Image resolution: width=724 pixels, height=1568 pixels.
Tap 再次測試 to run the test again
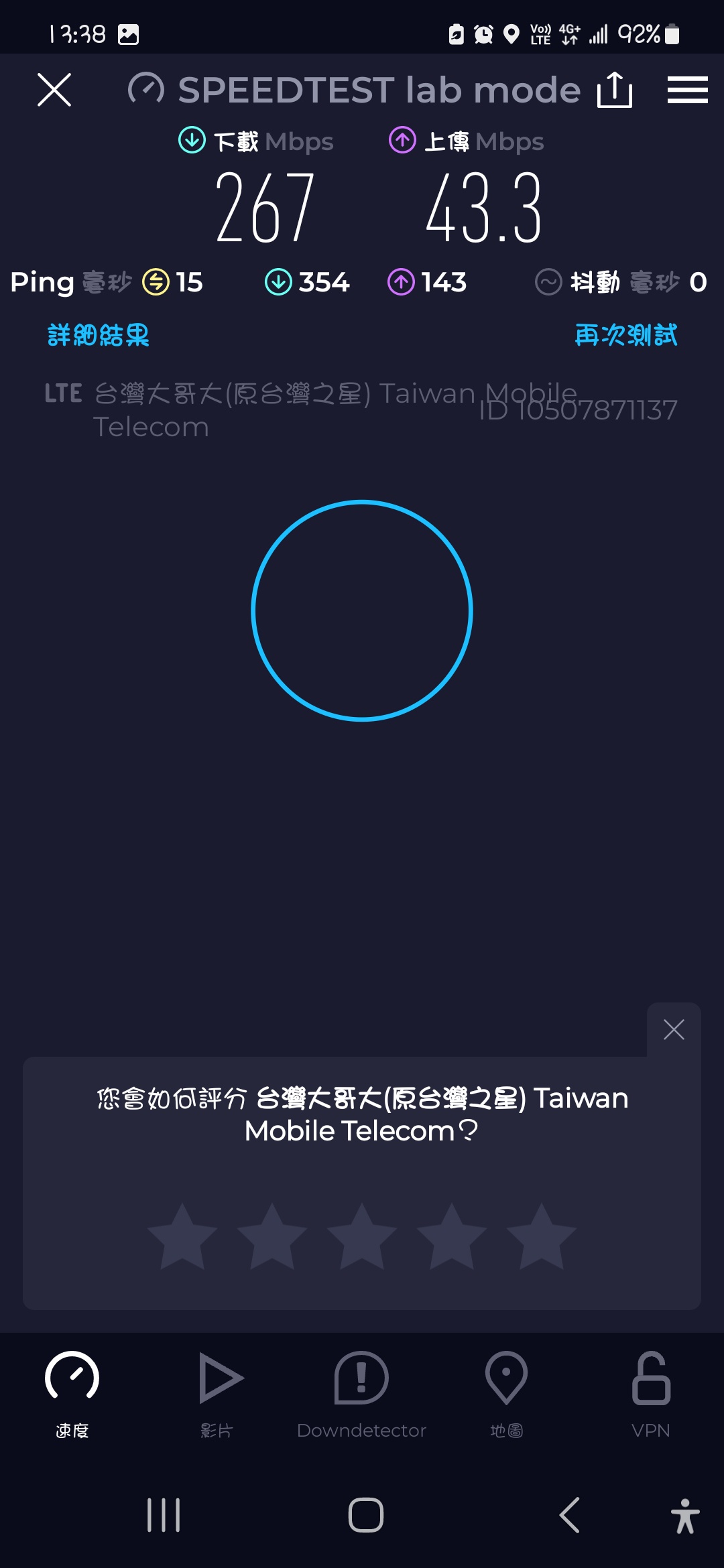point(625,335)
